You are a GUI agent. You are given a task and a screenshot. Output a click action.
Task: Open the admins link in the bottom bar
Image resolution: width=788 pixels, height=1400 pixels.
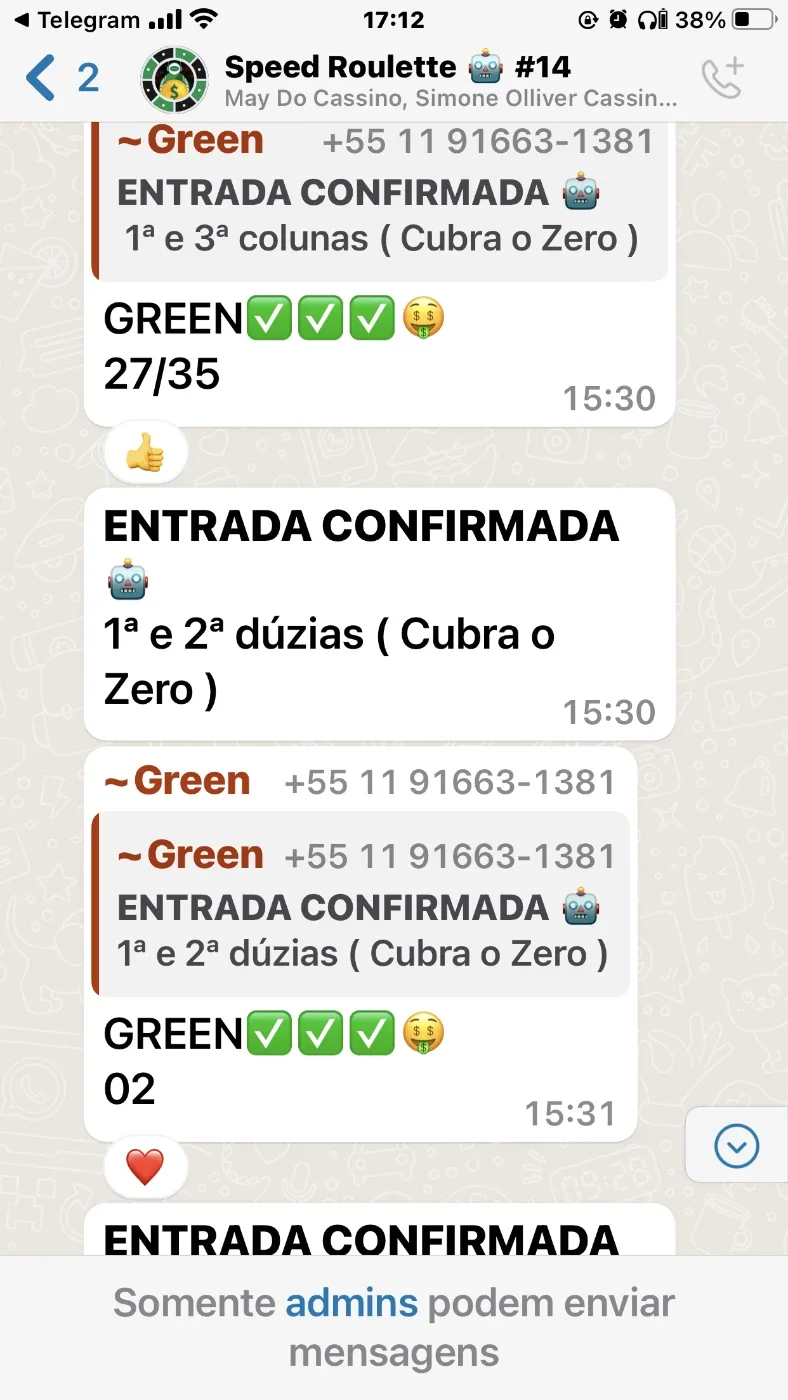tap(352, 1304)
